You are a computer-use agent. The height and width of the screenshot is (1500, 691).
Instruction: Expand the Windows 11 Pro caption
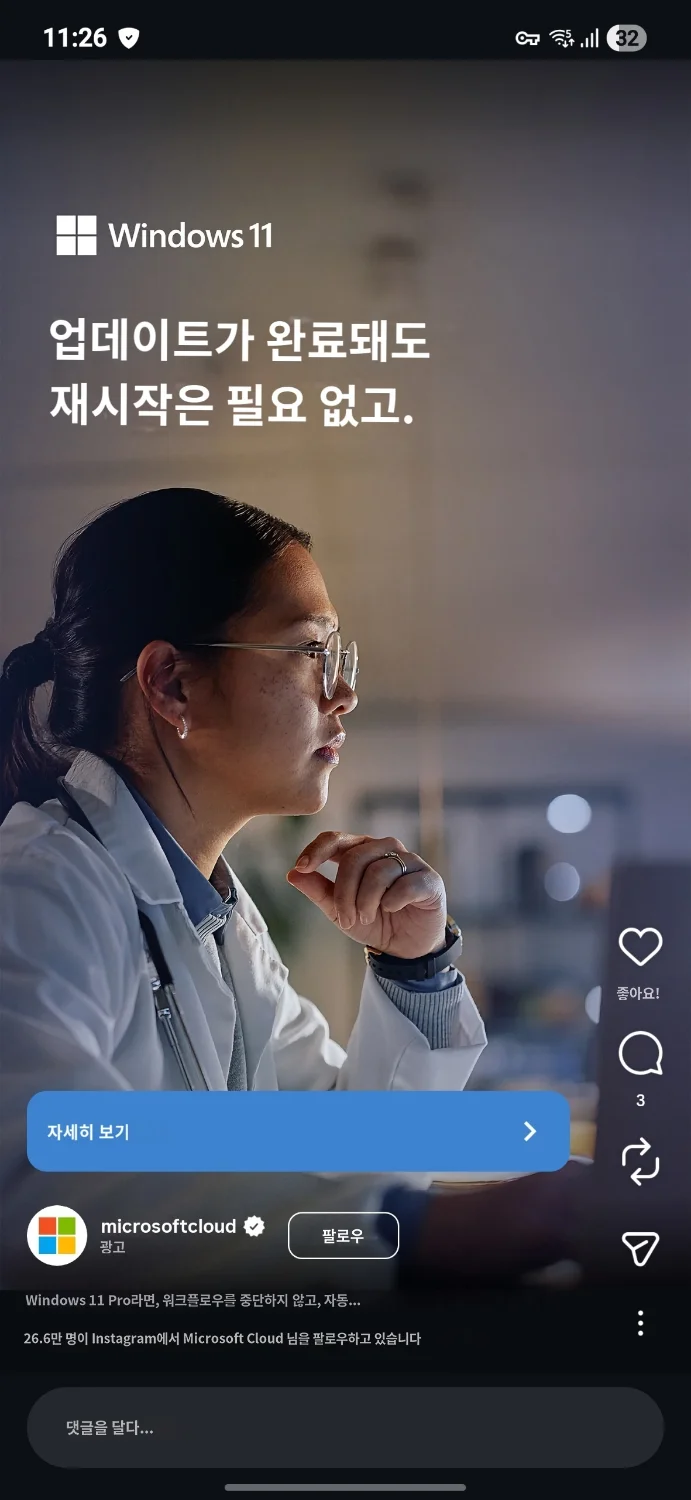coord(193,1300)
